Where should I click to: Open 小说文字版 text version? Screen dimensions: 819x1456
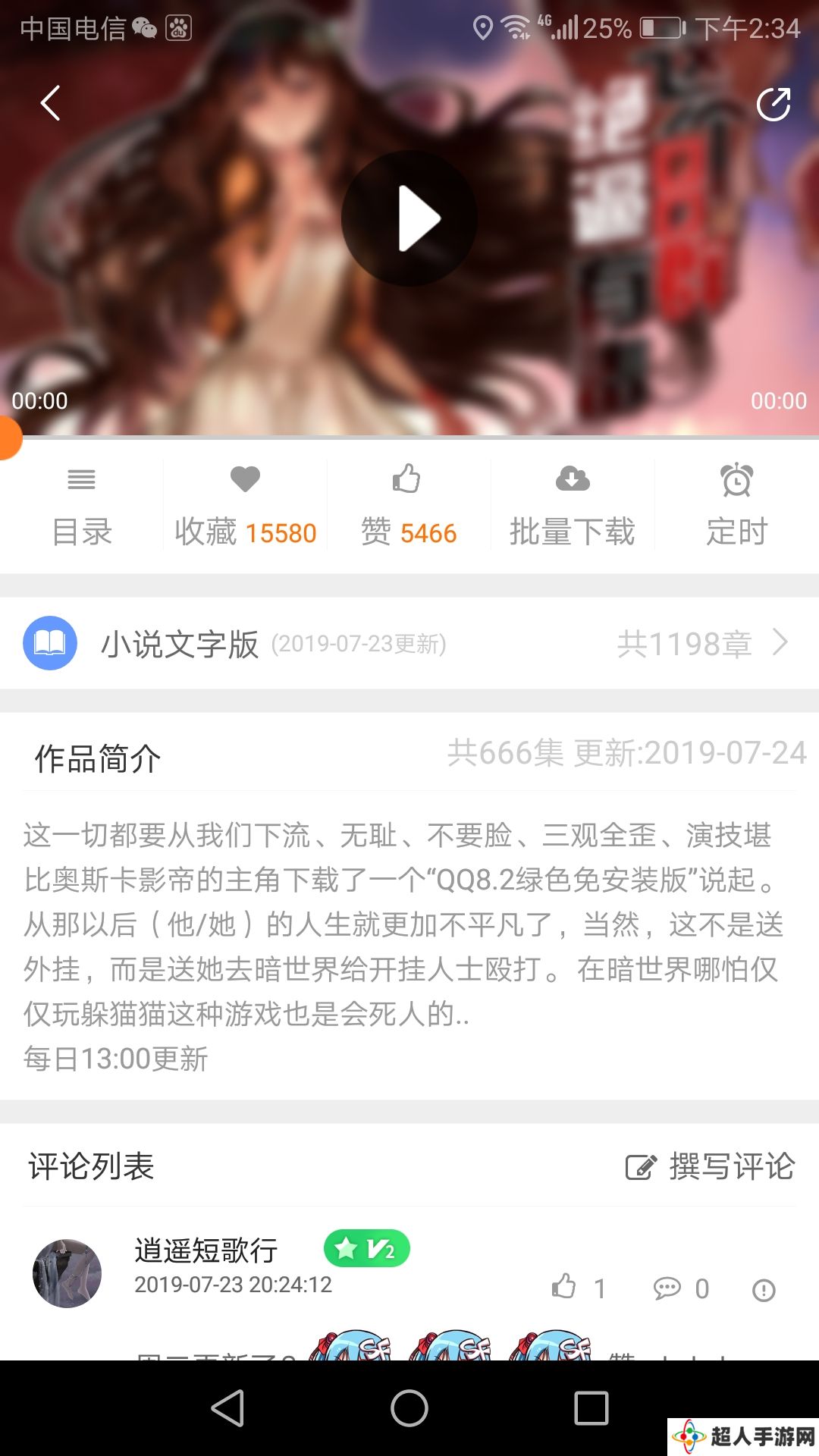click(x=409, y=643)
